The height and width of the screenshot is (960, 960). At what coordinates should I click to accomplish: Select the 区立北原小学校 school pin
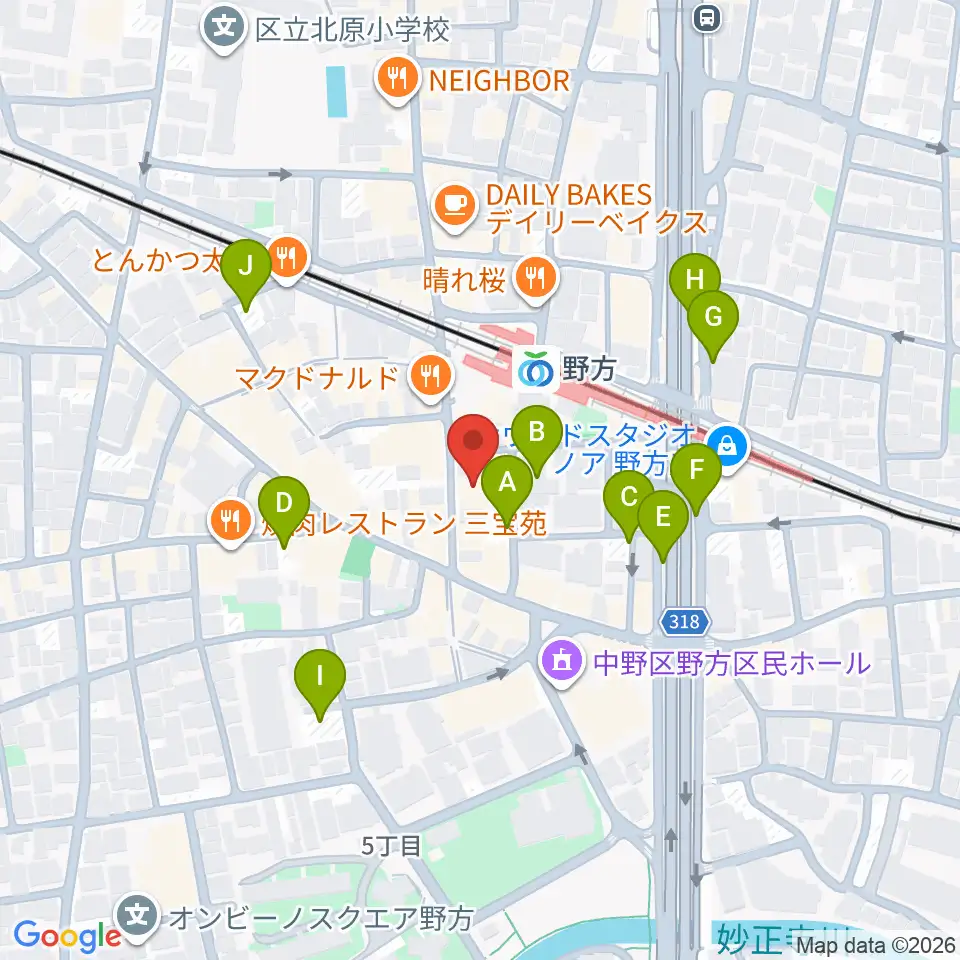click(225, 31)
